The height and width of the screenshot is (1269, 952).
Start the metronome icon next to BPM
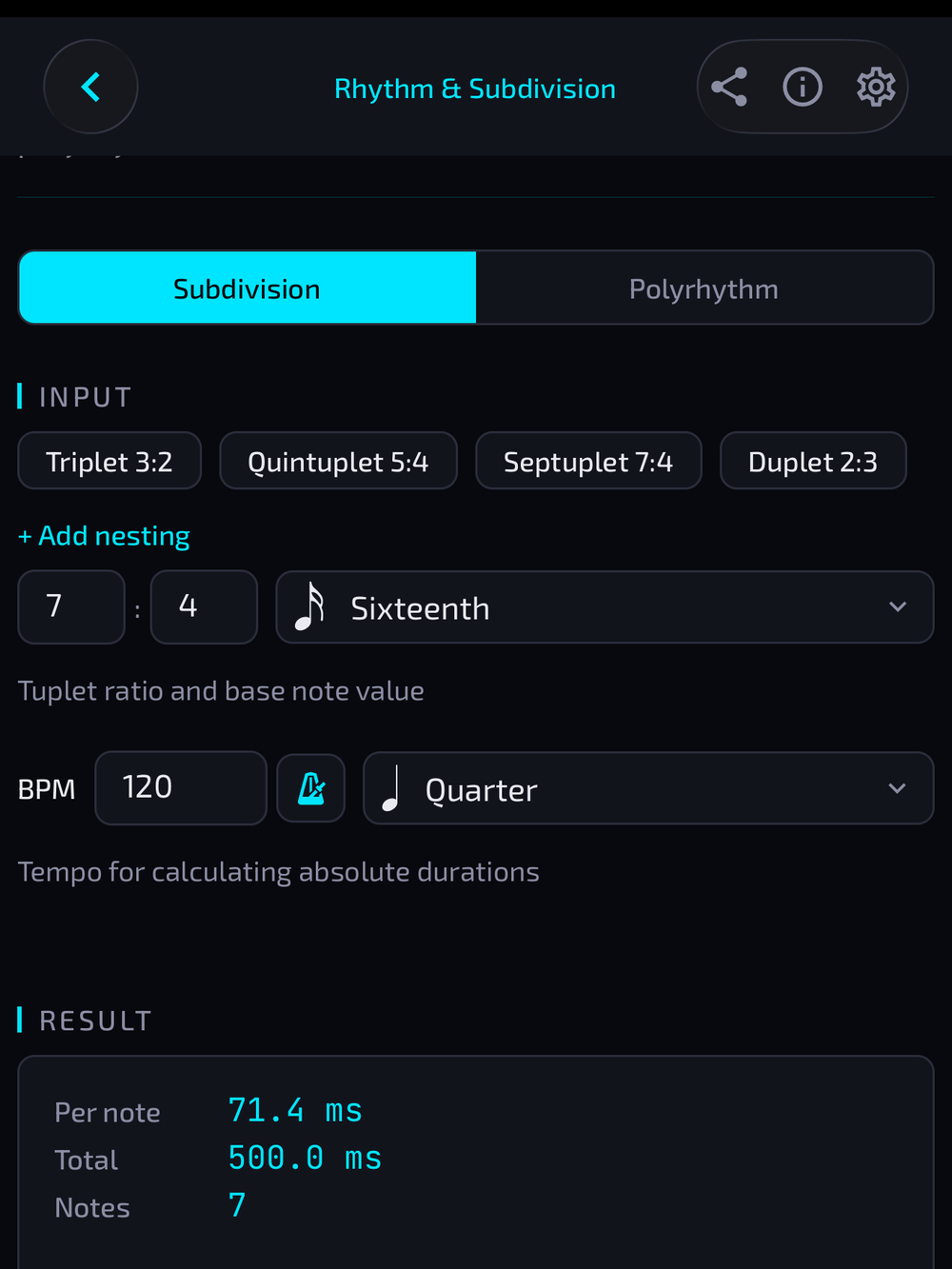tap(310, 787)
